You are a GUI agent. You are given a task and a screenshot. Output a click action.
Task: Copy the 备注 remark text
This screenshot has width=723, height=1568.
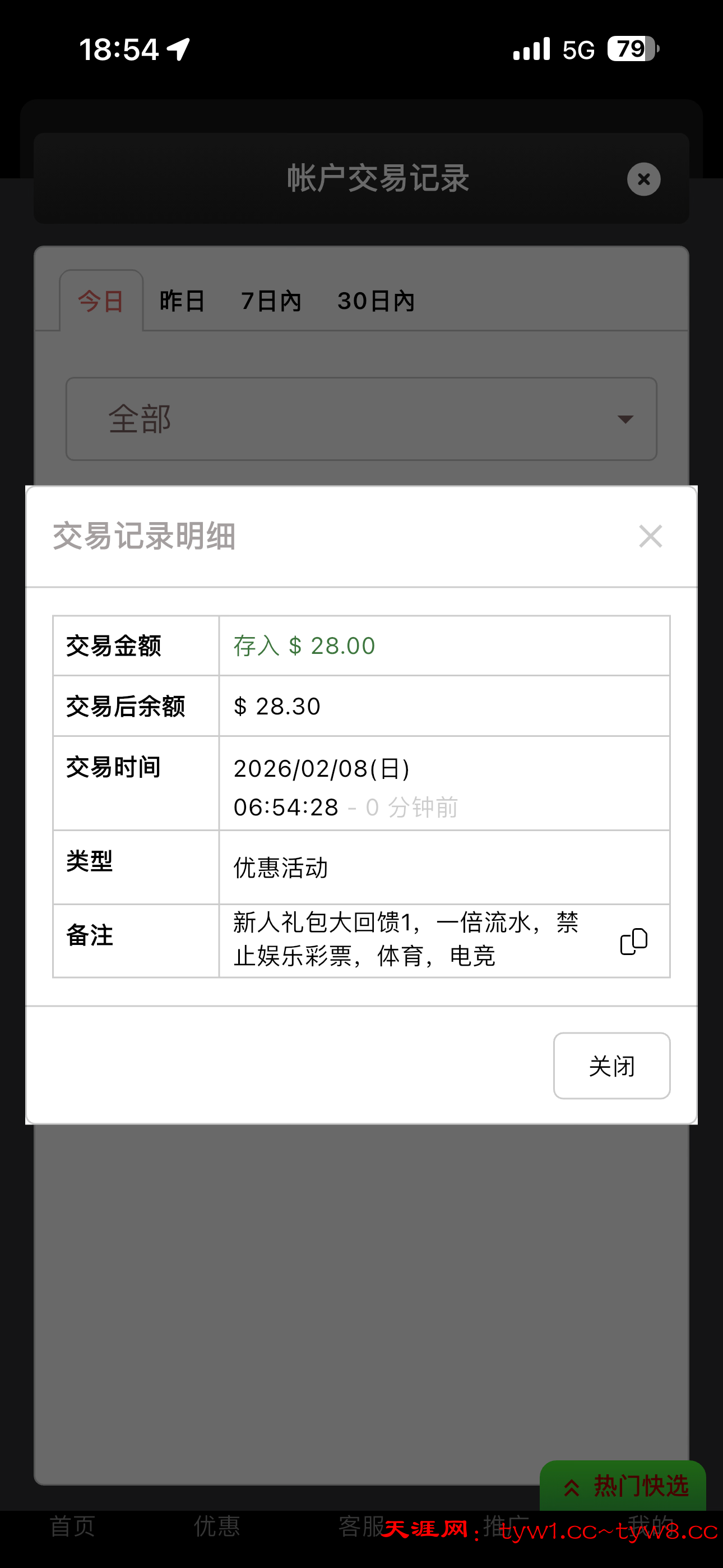pos(633,941)
